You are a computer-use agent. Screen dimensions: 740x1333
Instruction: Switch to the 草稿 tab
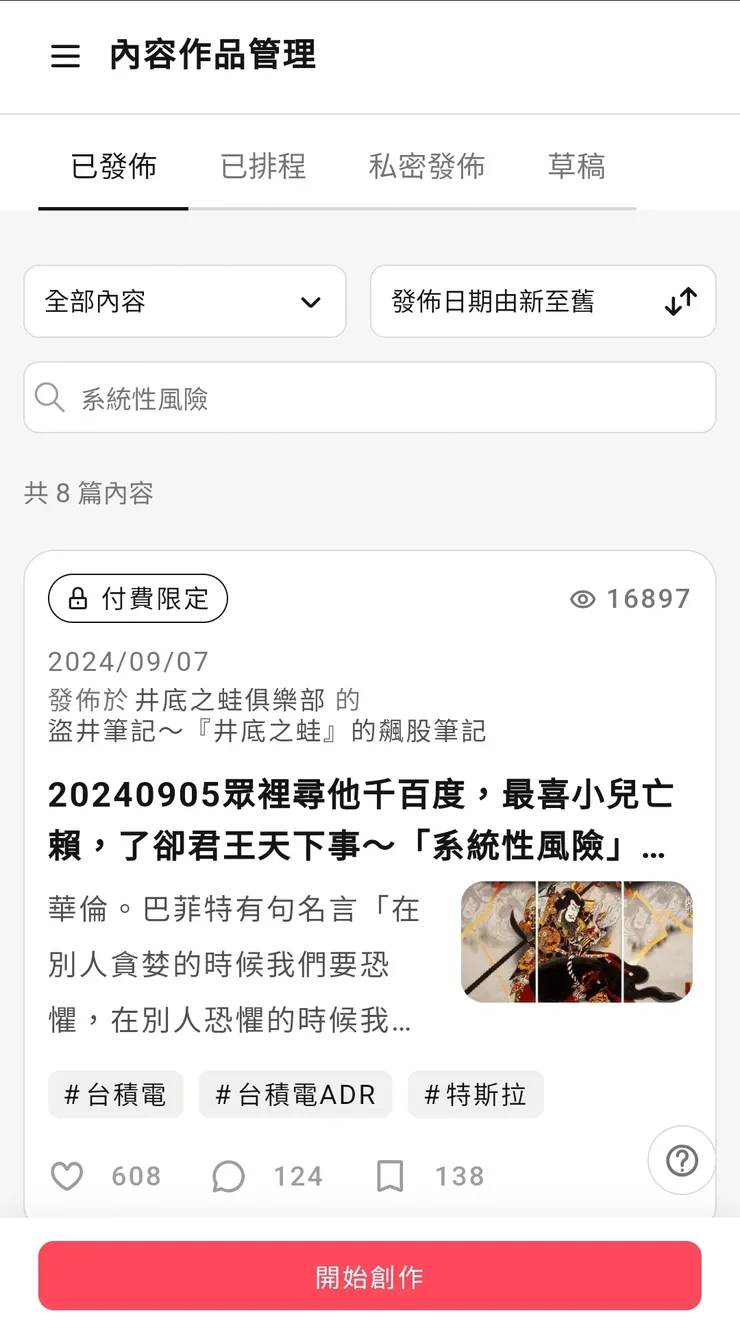(x=576, y=166)
